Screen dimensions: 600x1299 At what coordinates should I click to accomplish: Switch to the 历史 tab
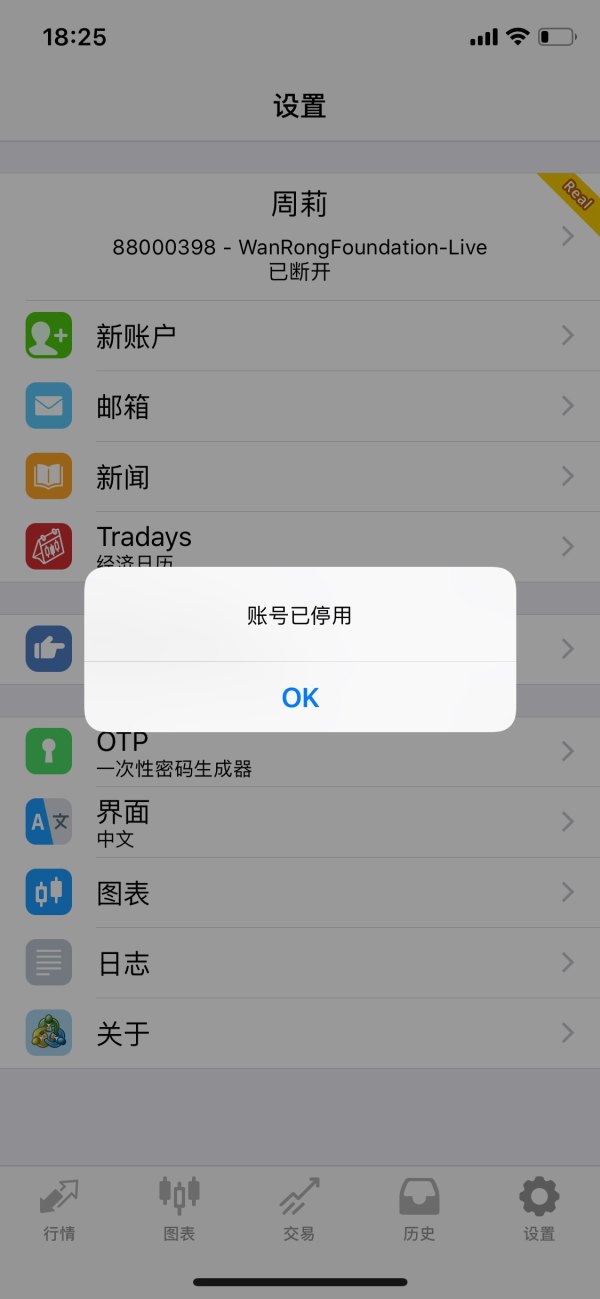point(419,1210)
